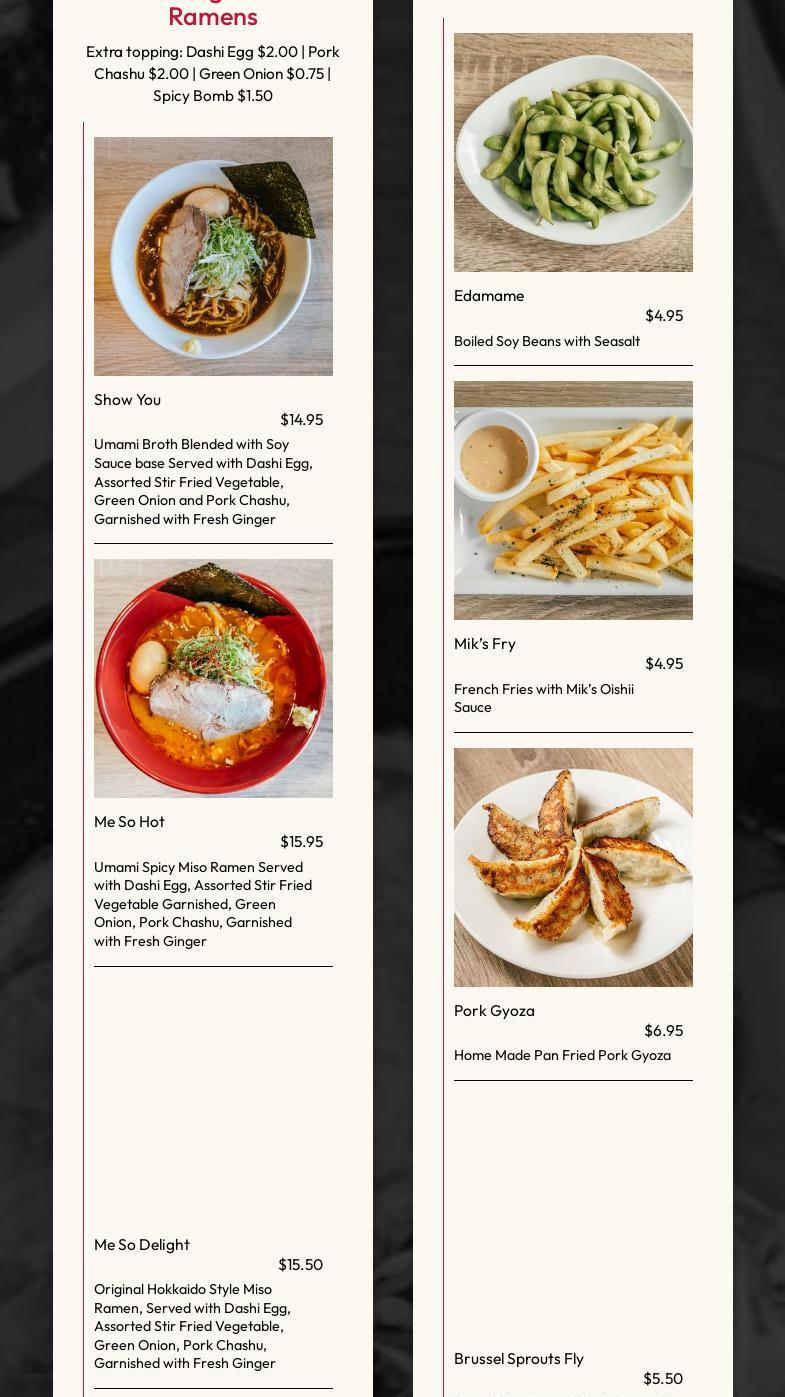View the Mik's Fry image
The image size is (785, 1397).
573,500
